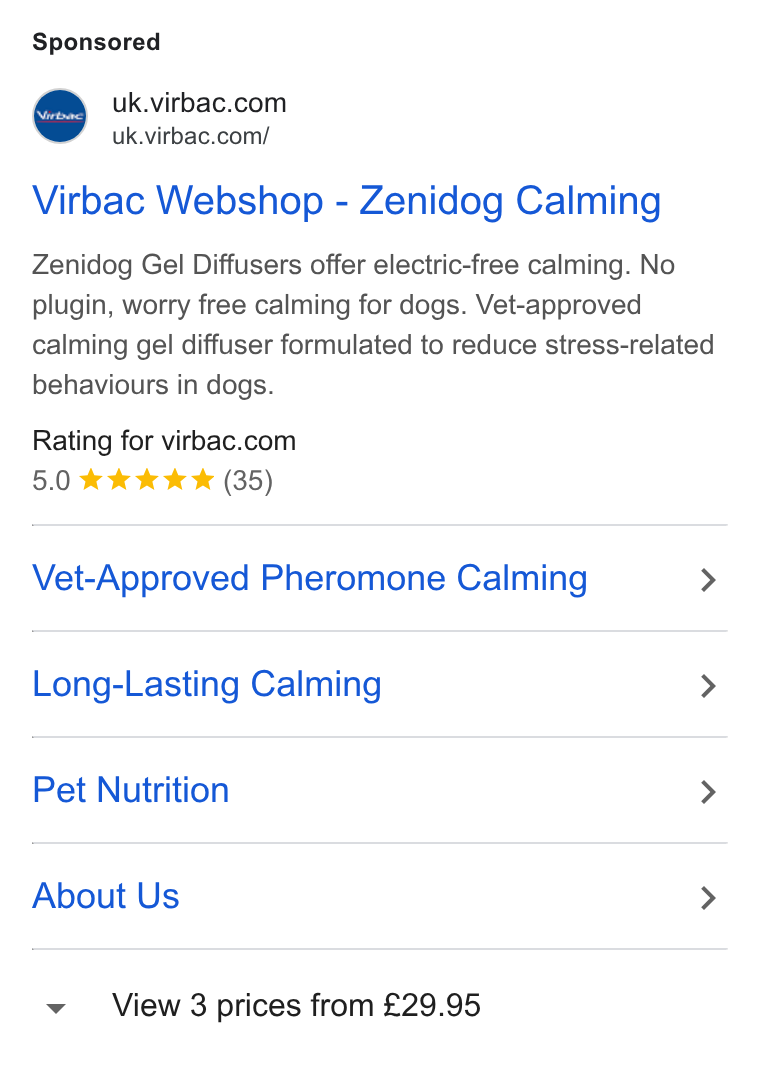Go to Pet Nutrition
Screen dimensions: 760x1066
pos(379,791)
